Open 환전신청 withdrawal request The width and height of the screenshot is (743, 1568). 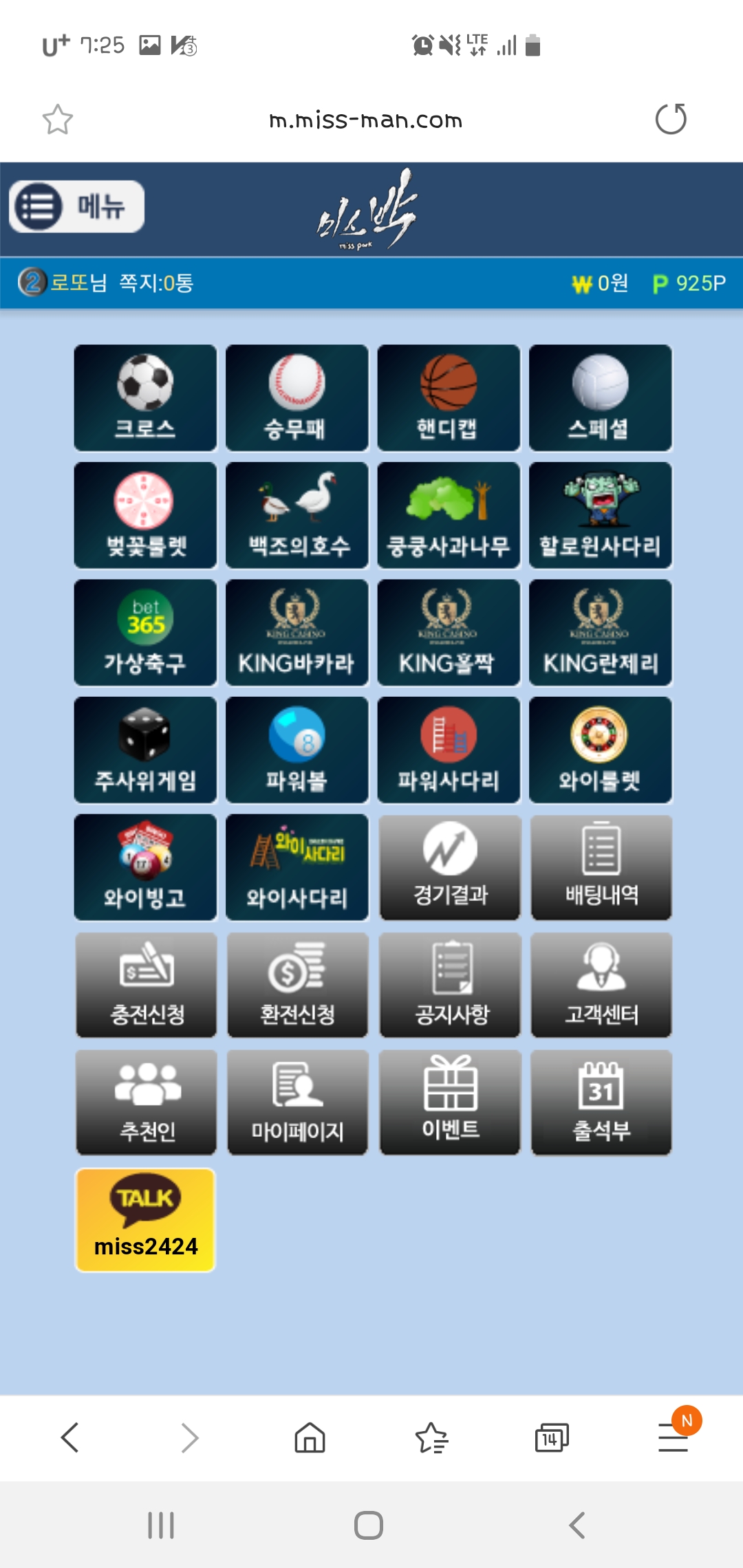coord(297,985)
